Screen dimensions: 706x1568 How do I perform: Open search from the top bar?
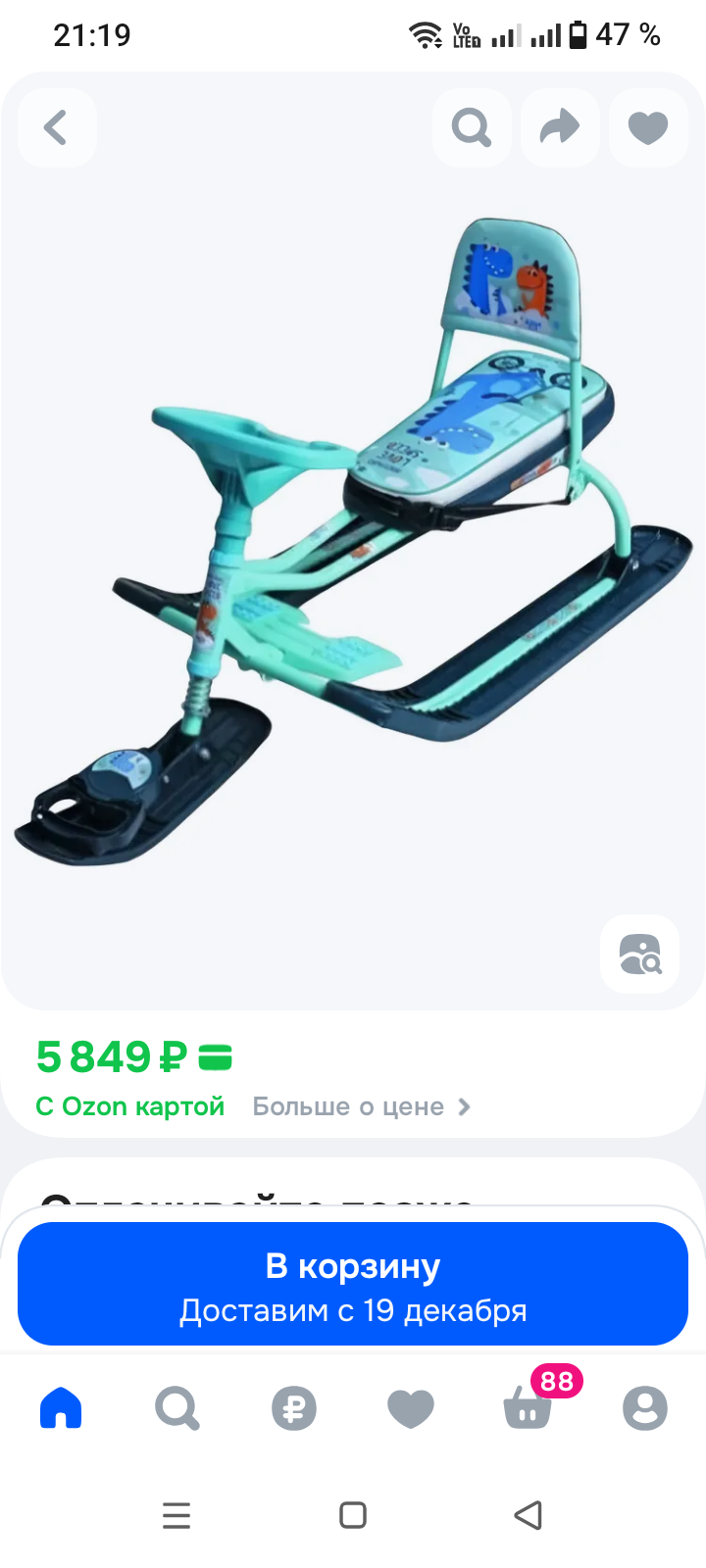(471, 127)
